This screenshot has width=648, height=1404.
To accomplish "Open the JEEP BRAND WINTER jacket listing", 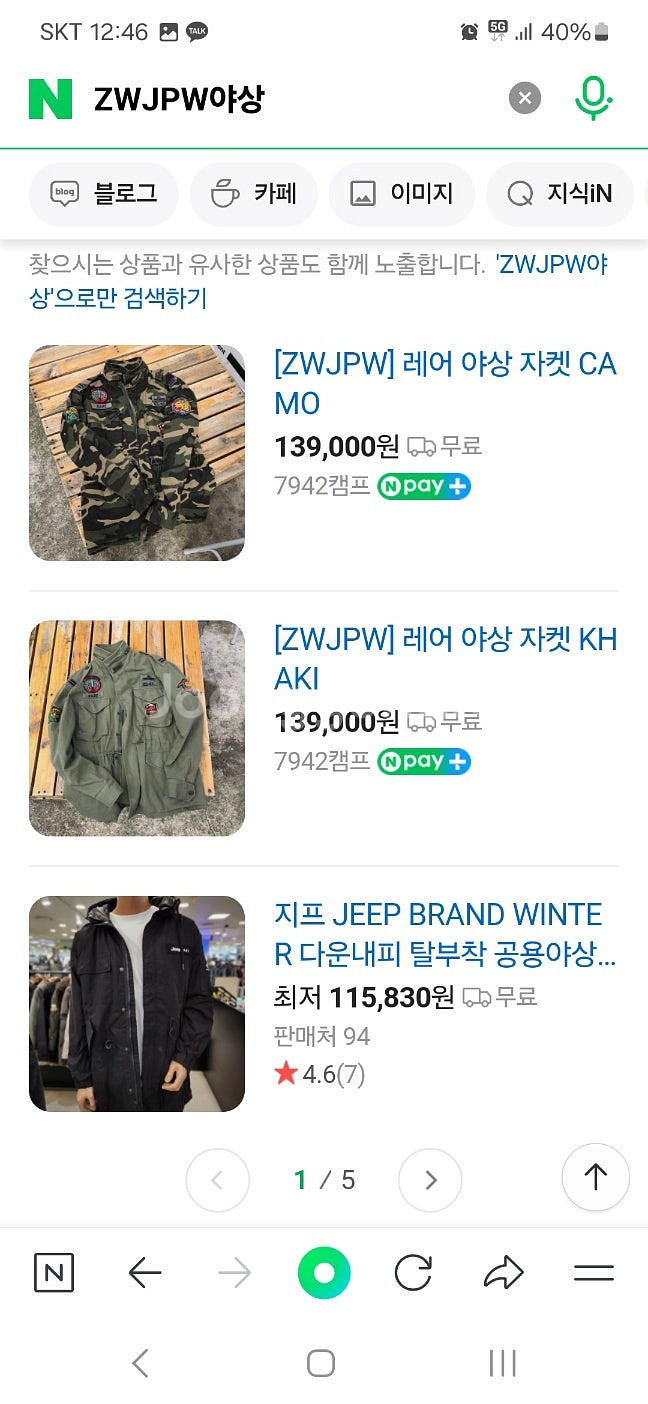I will [x=445, y=934].
